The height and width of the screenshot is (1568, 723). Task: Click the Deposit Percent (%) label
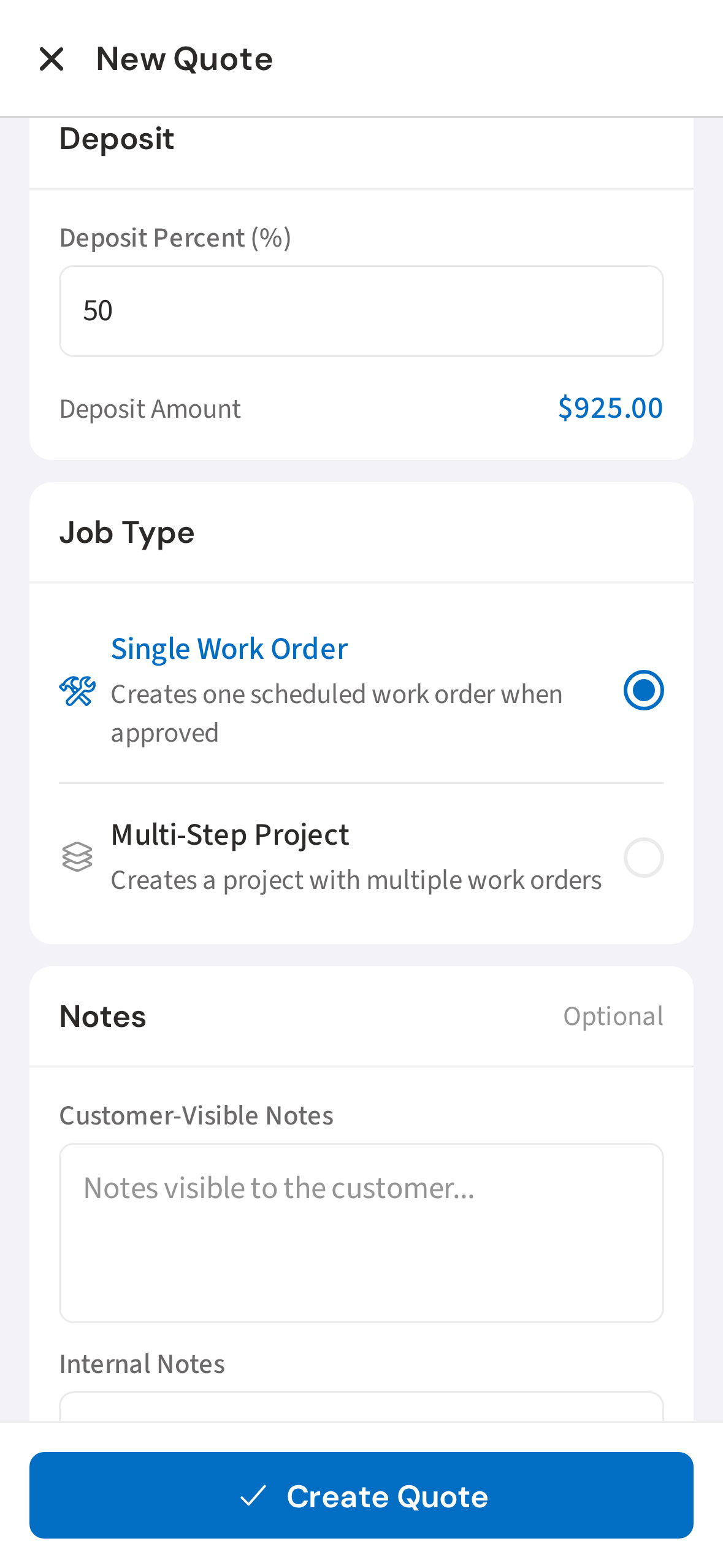(x=175, y=237)
